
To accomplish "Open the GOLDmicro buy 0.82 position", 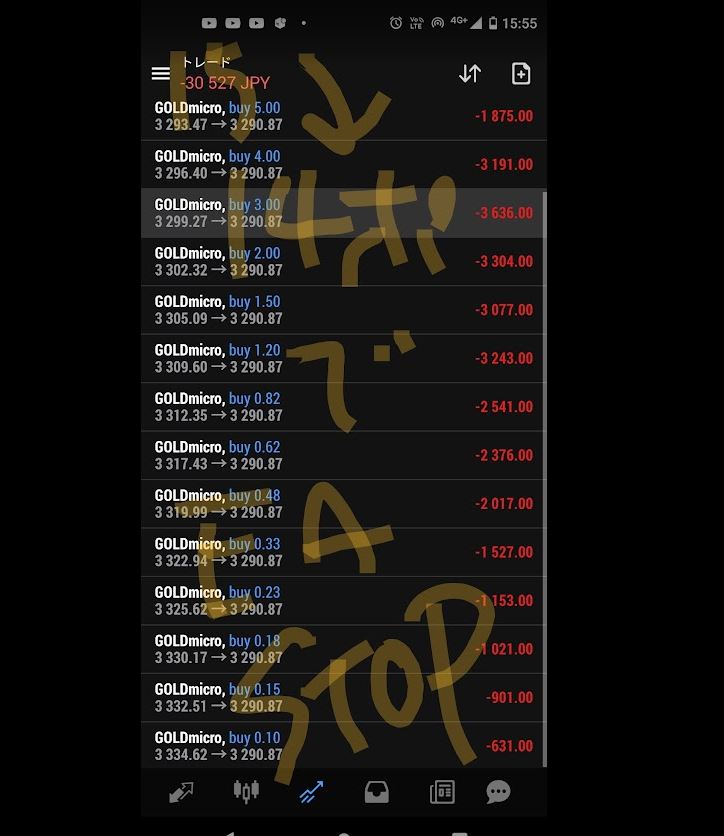I will point(343,407).
